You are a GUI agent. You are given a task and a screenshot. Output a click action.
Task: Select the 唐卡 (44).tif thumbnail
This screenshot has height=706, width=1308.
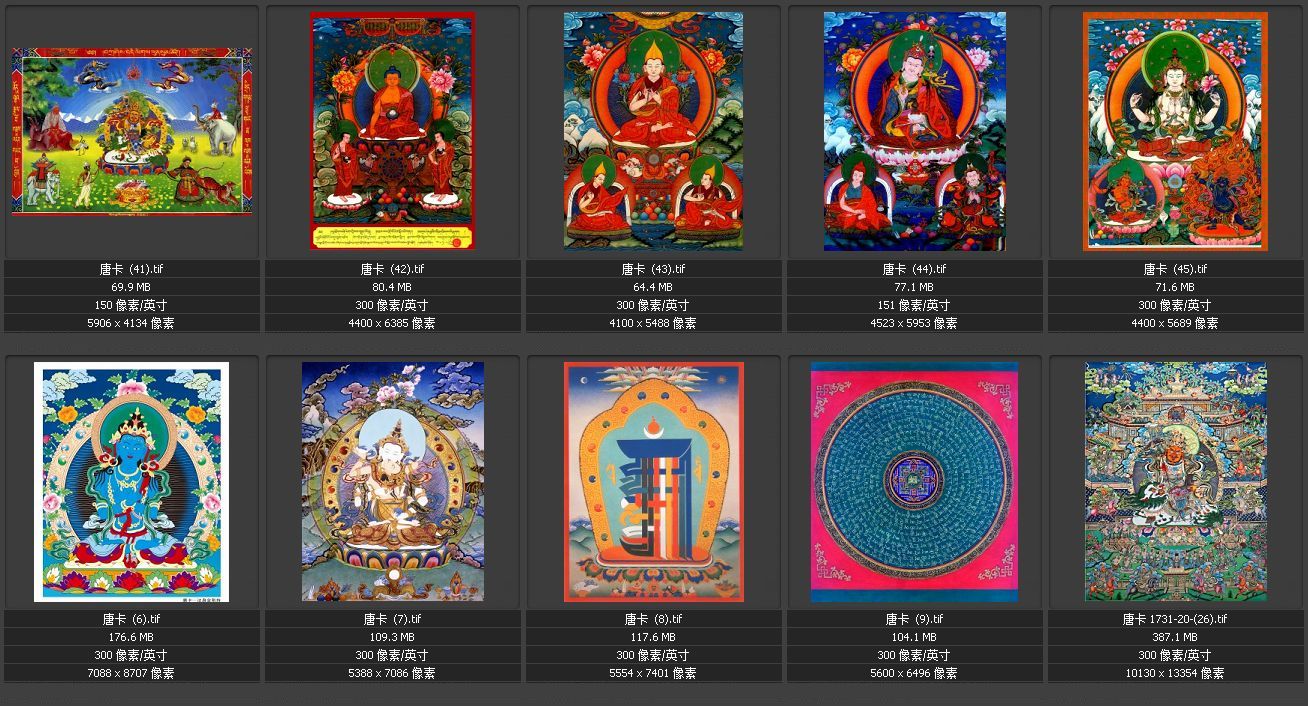914,131
